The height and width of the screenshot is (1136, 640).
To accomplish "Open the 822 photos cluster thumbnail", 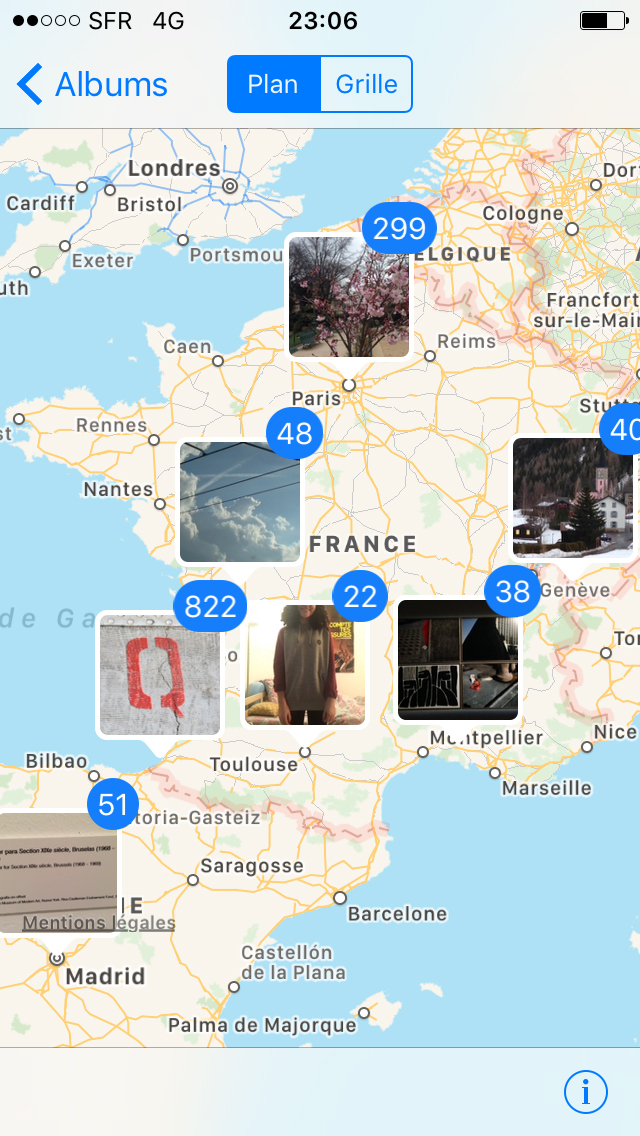I will pos(159,675).
